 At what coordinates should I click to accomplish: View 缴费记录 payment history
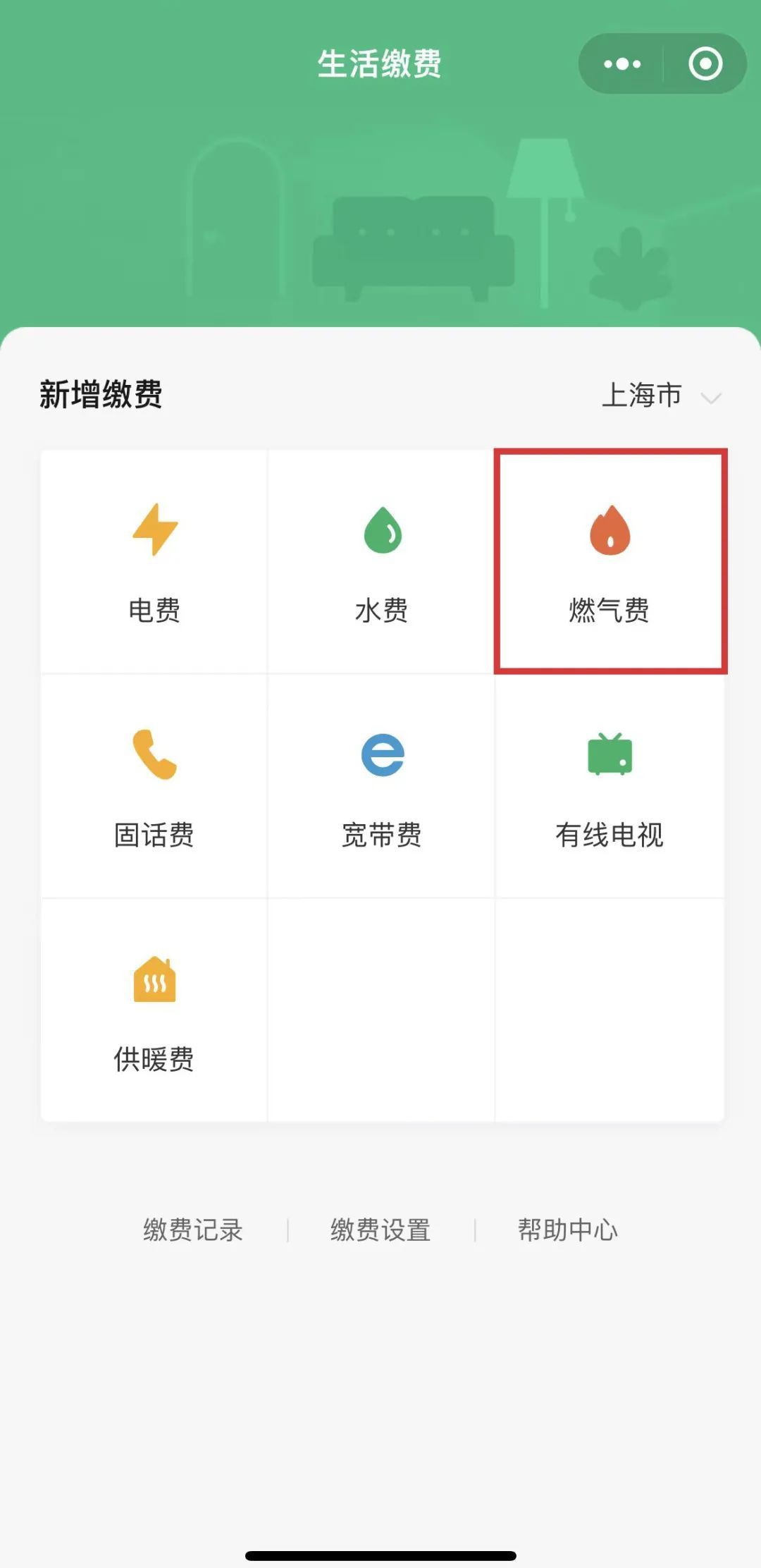pyautogui.click(x=193, y=1230)
